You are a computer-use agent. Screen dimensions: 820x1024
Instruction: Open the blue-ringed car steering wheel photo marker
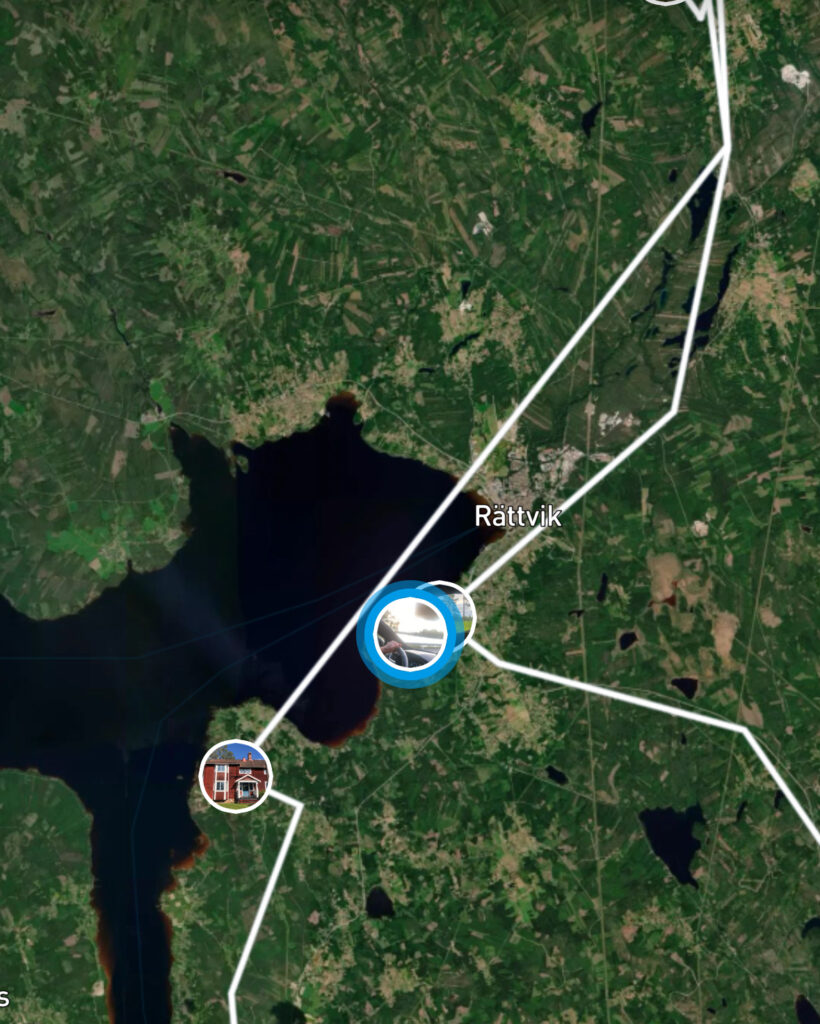[408, 633]
